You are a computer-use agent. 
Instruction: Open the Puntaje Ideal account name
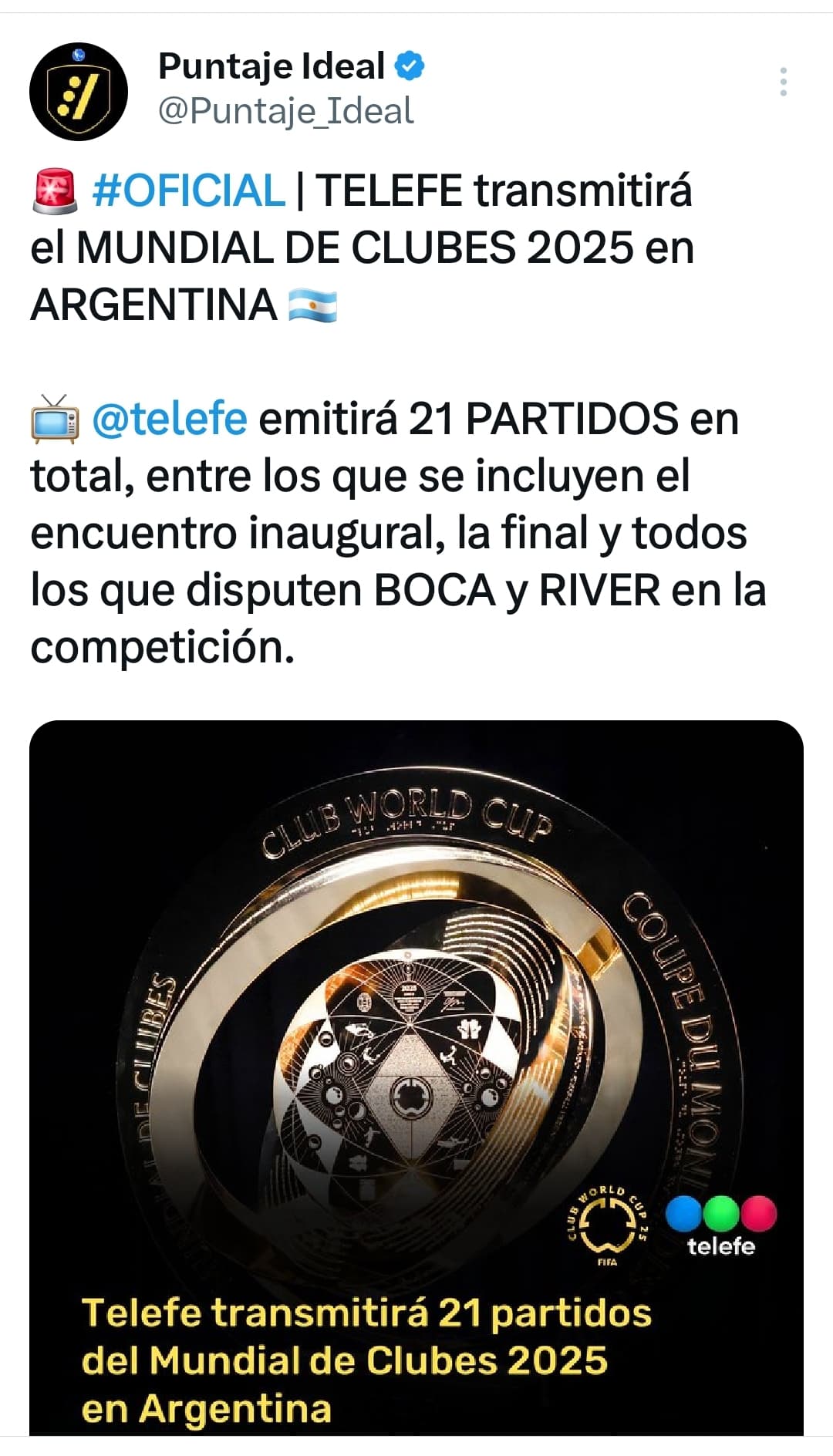click(x=271, y=66)
